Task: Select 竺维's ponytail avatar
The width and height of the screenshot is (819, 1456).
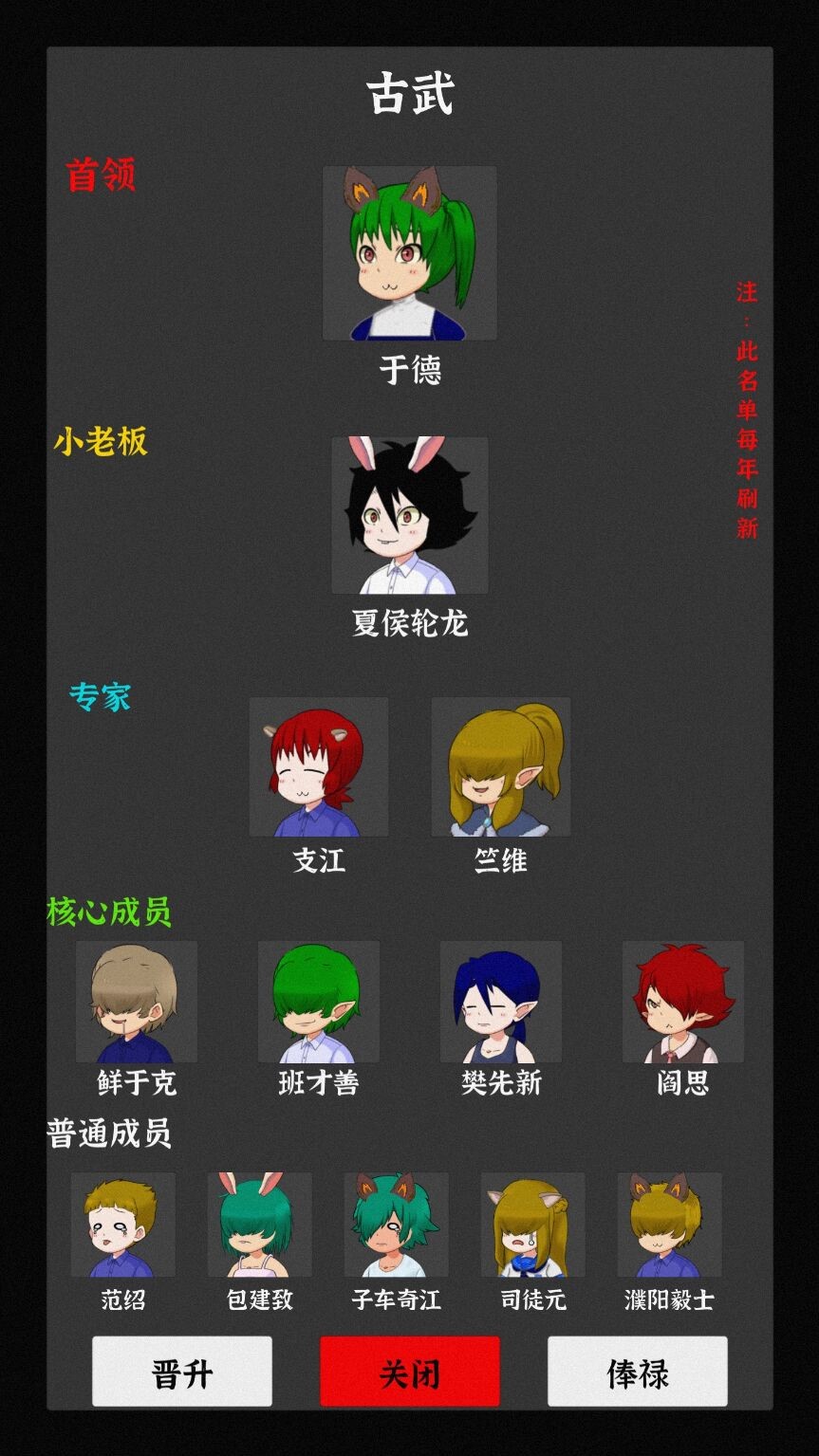Action: point(498,768)
